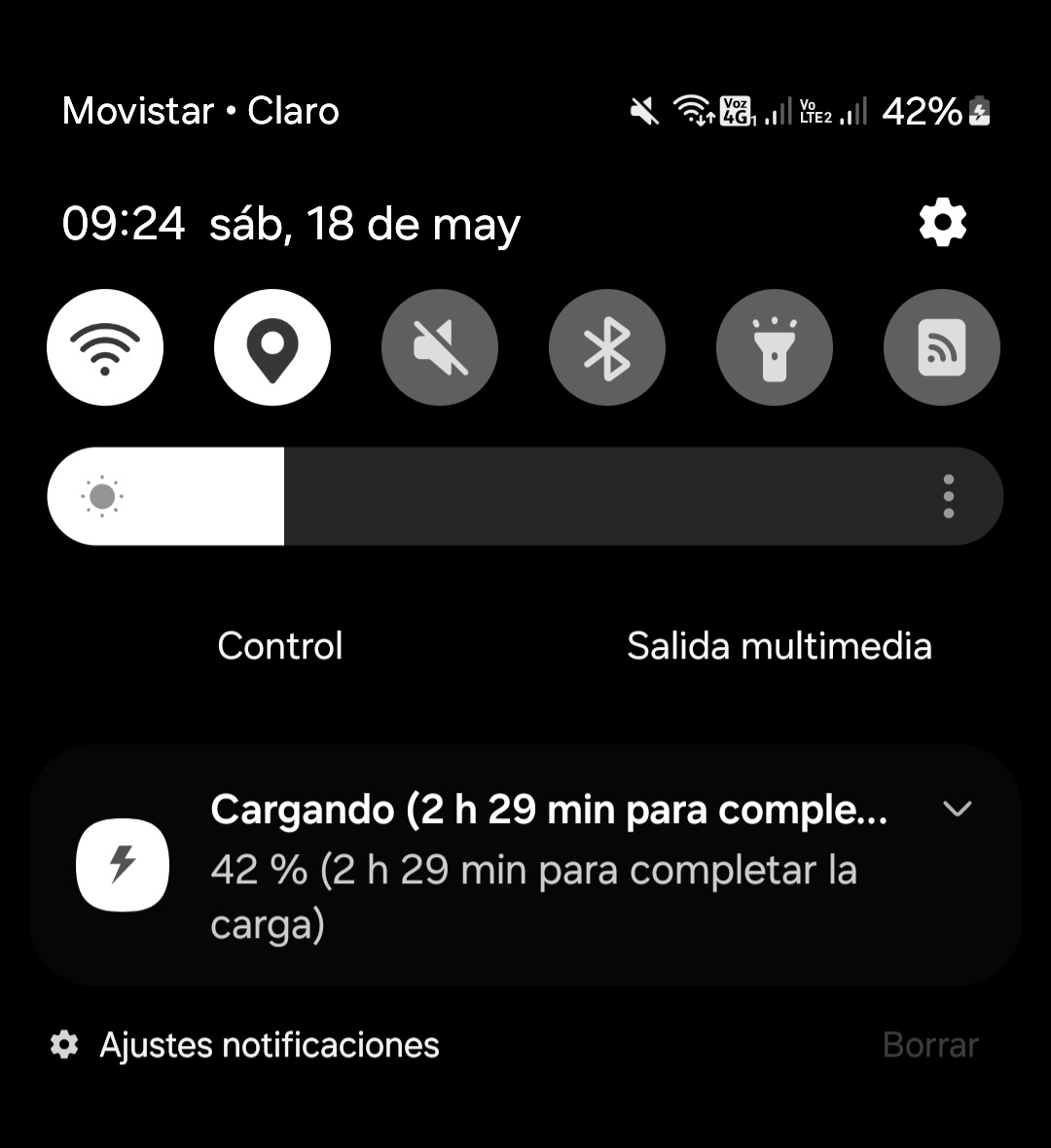The height and width of the screenshot is (1148, 1051).
Task: Open the Salida multimedia panel
Action: point(779,645)
